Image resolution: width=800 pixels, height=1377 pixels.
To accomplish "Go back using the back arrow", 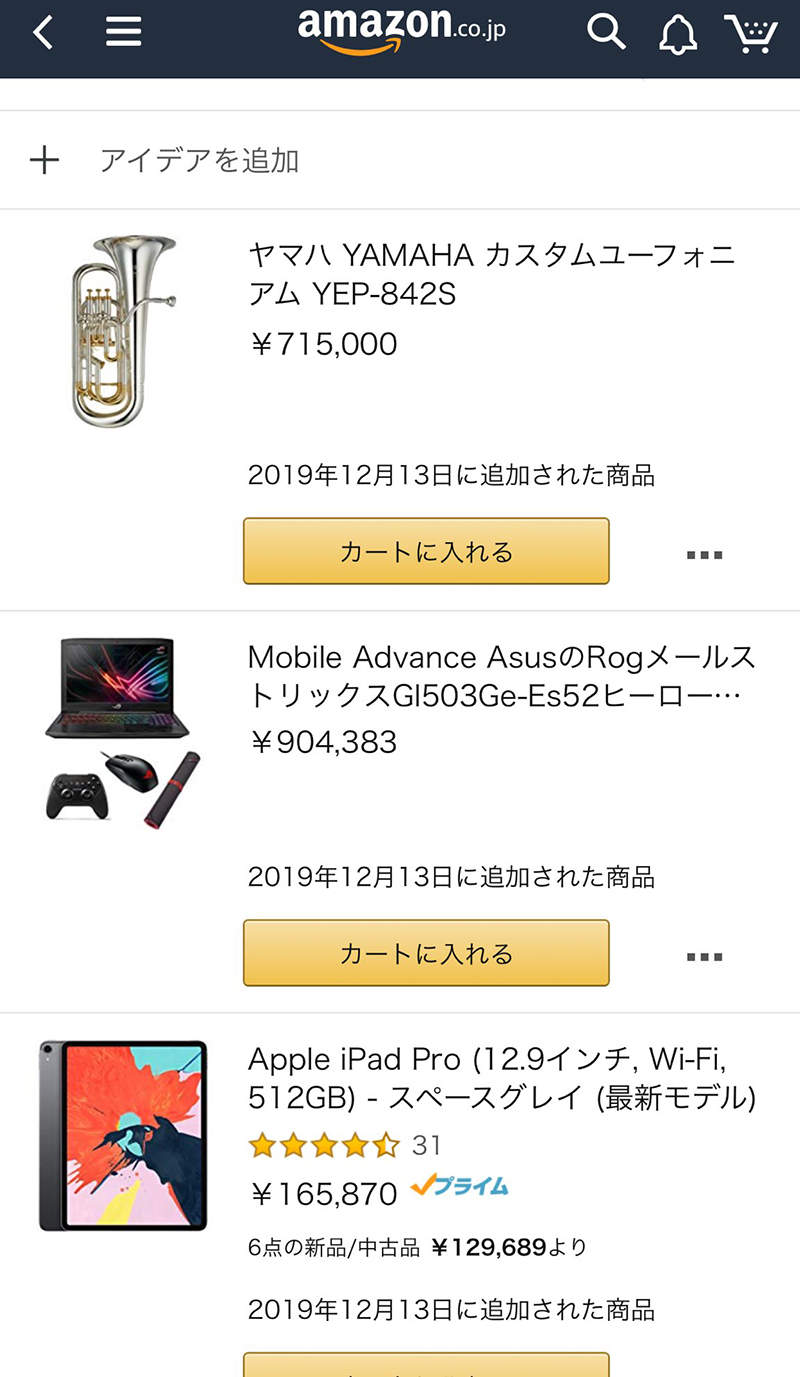I will click(40, 31).
